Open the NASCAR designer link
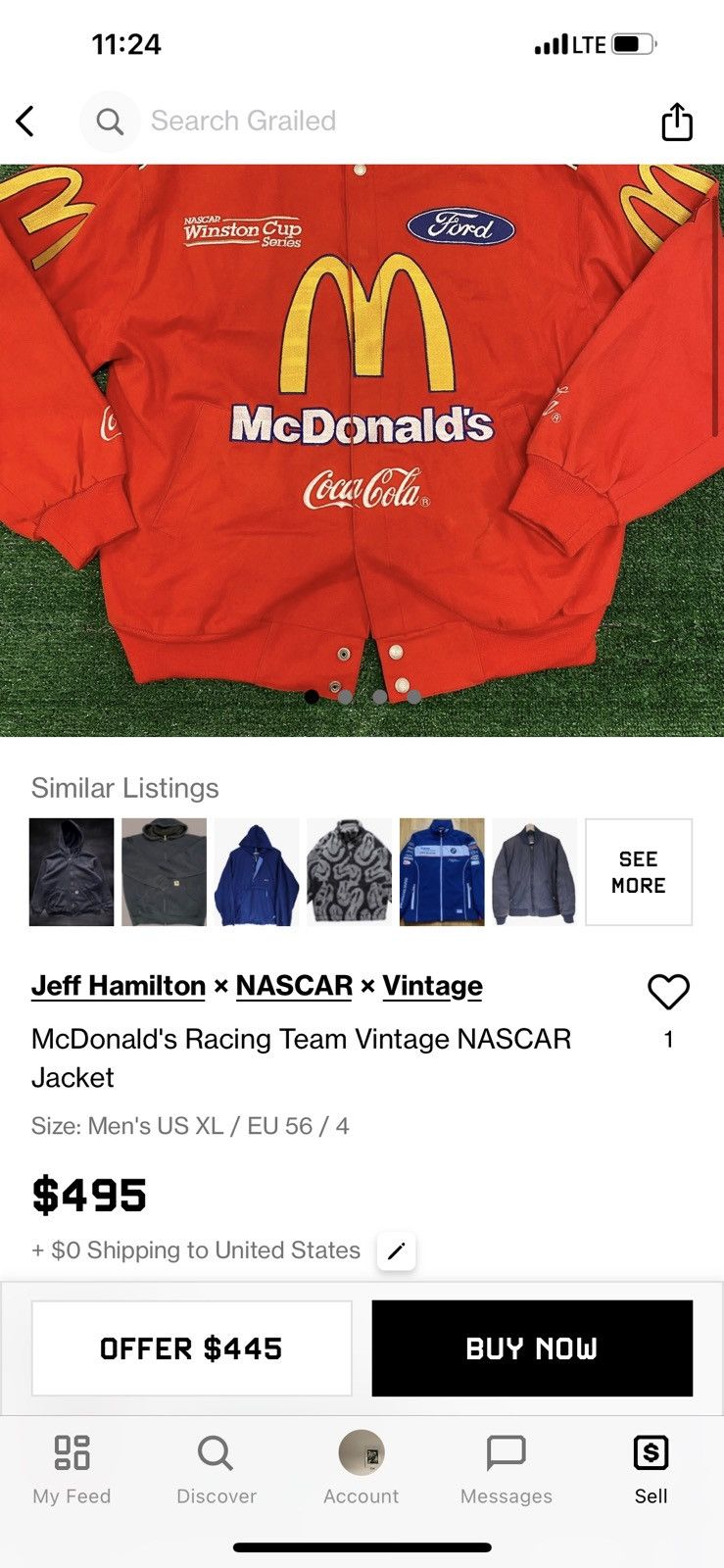Image resolution: width=724 pixels, height=1568 pixels. coord(294,986)
